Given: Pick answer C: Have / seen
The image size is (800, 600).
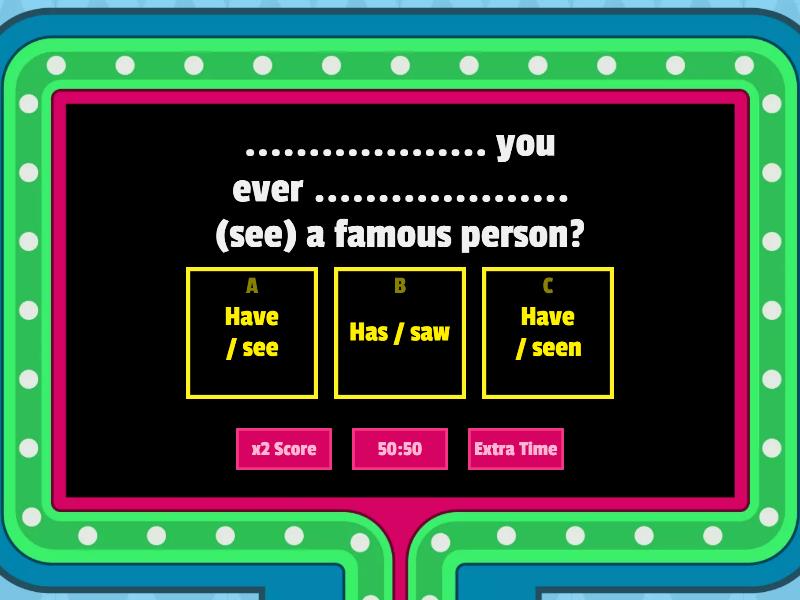Looking at the screenshot, I should click(548, 332).
